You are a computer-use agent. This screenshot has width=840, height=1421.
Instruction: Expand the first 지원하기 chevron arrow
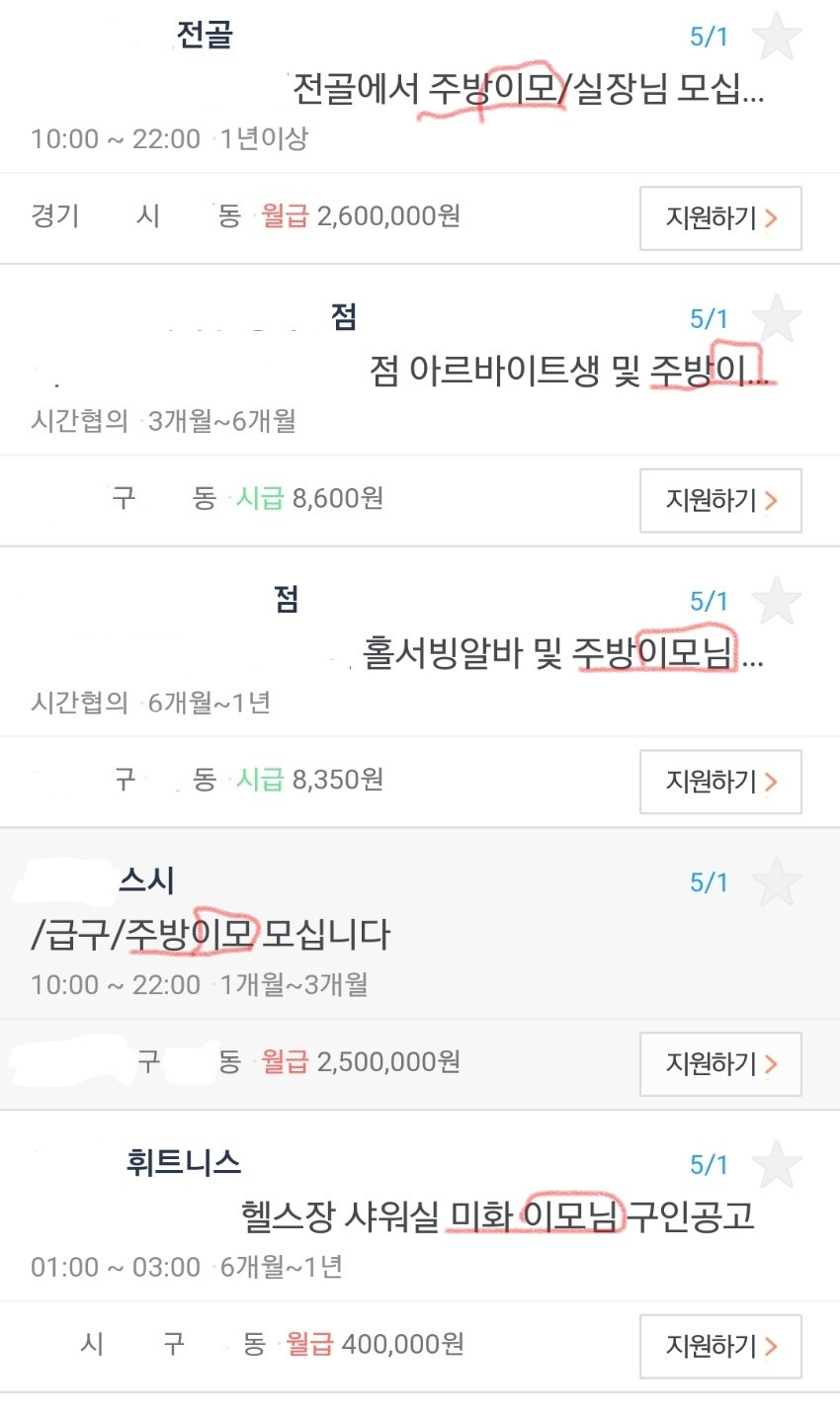(x=774, y=219)
